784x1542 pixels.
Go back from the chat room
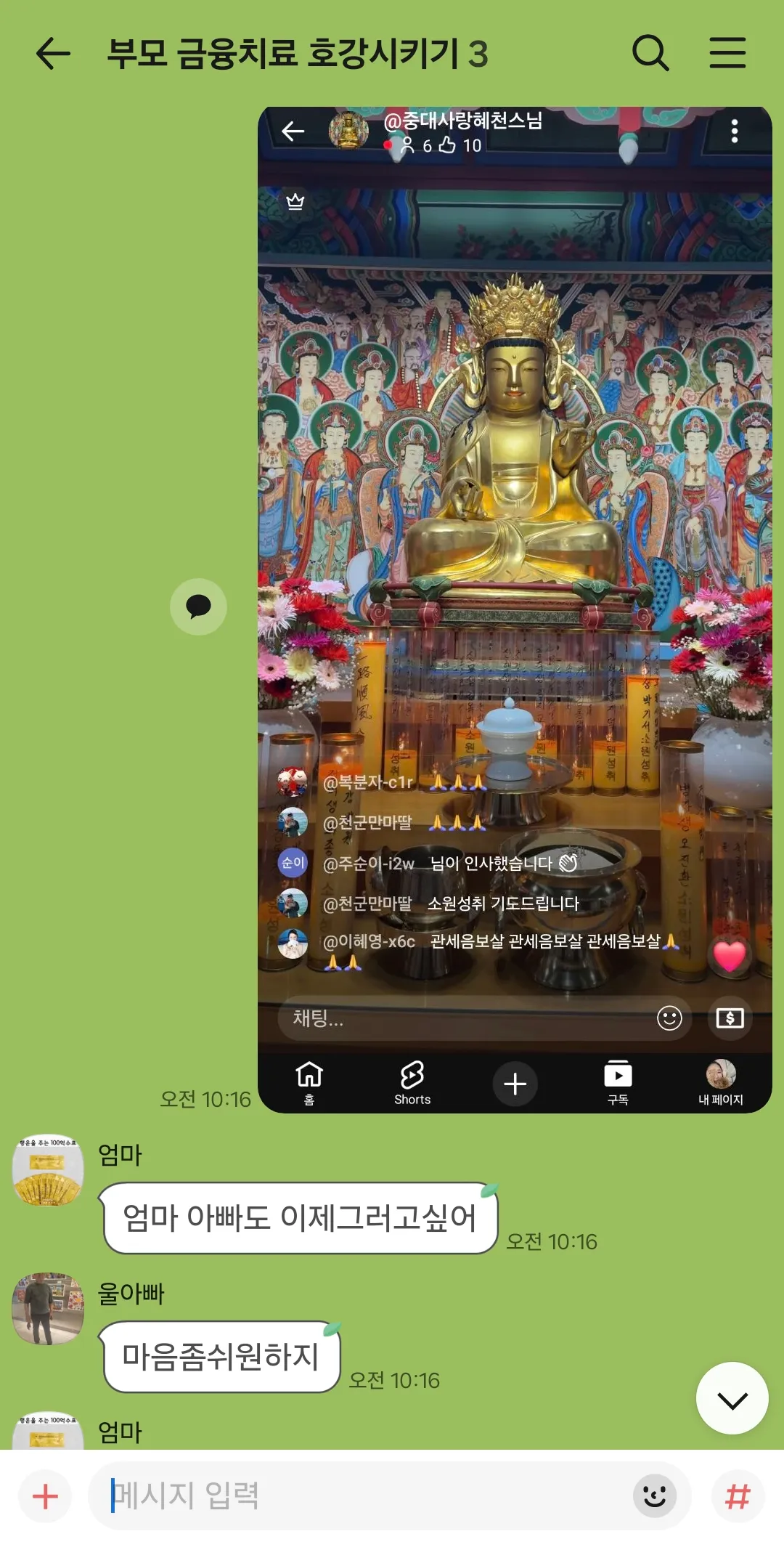[x=53, y=53]
